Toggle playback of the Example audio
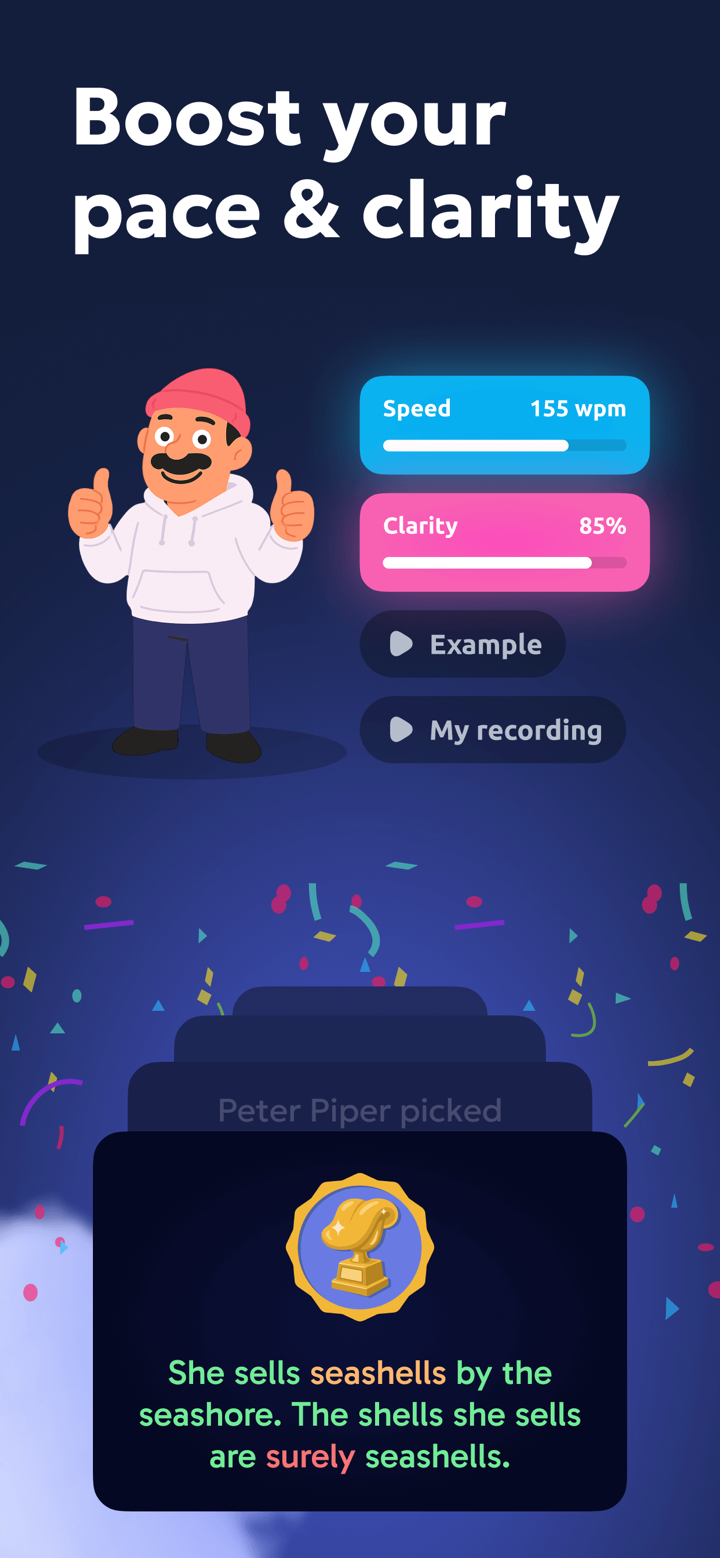Image resolution: width=720 pixels, height=1558 pixels. (462, 644)
